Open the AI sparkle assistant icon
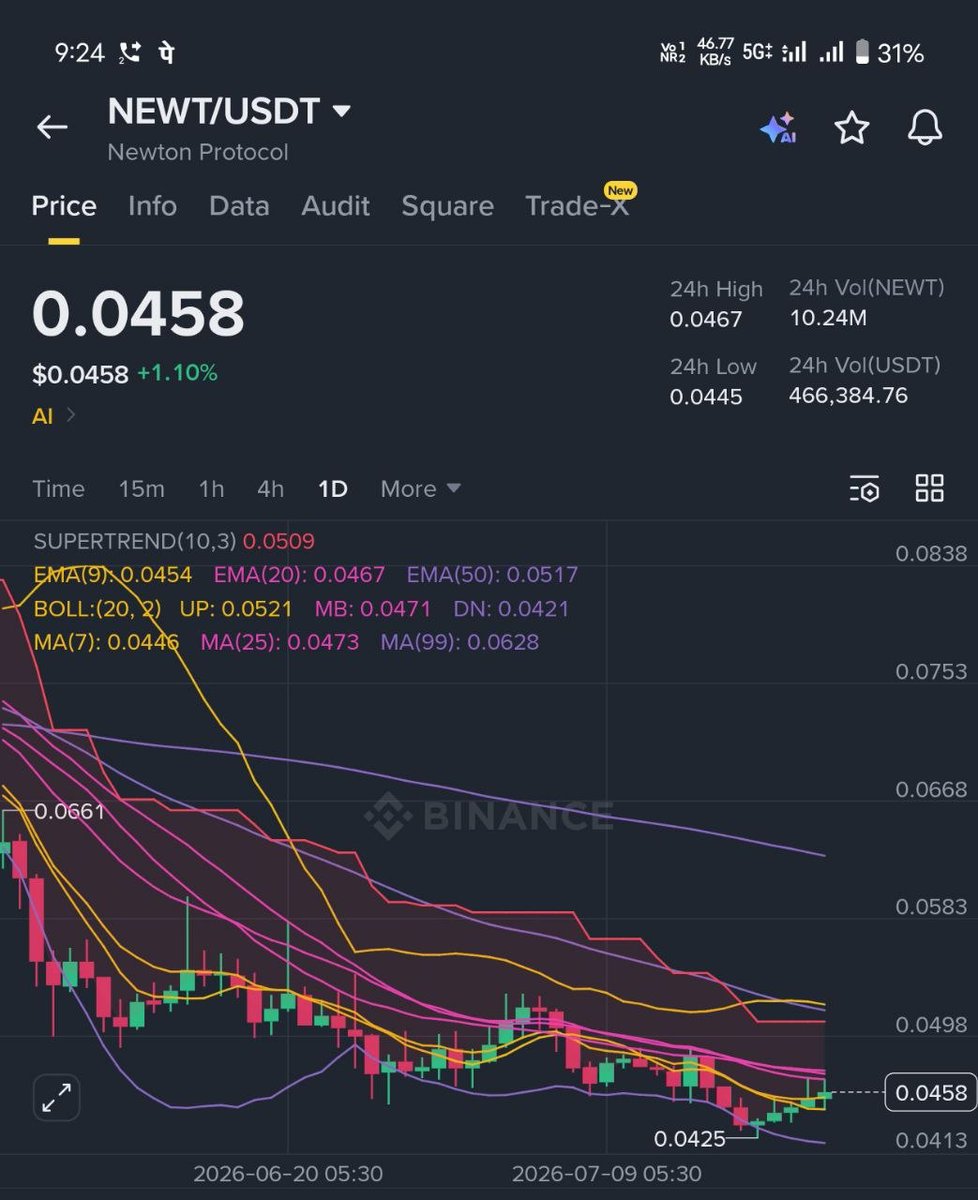Image resolution: width=978 pixels, height=1200 pixels. [778, 128]
